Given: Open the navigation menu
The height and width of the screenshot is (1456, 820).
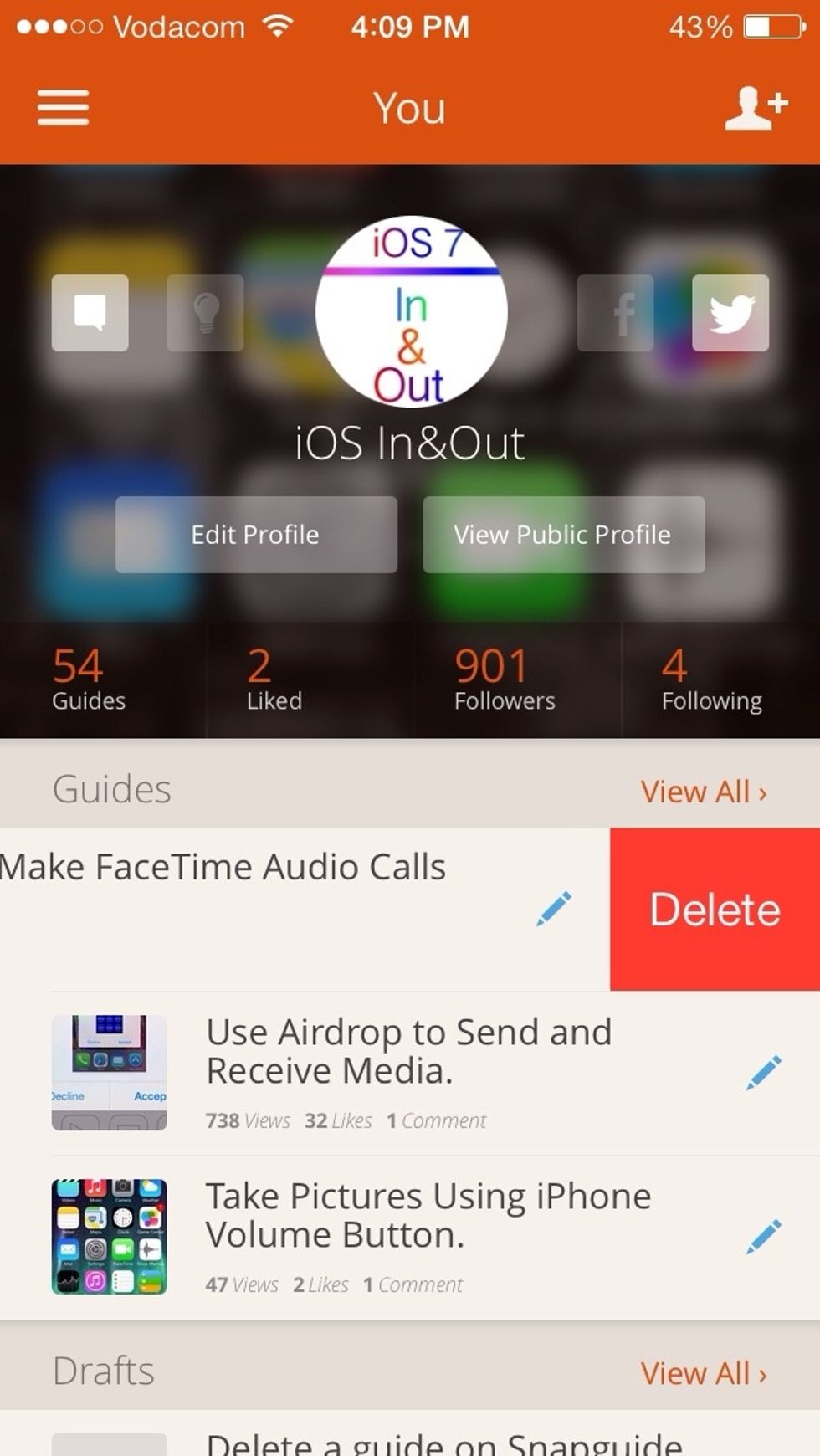Looking at the screenshot, I should (62, 107).
